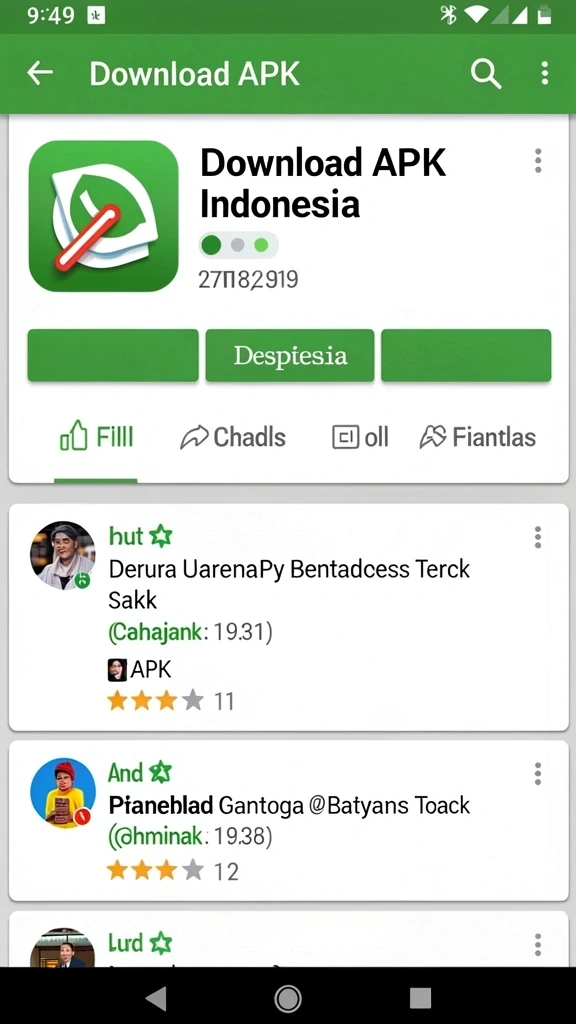
Task: Open the app bar overflow menu
Action: click(545, 74)
